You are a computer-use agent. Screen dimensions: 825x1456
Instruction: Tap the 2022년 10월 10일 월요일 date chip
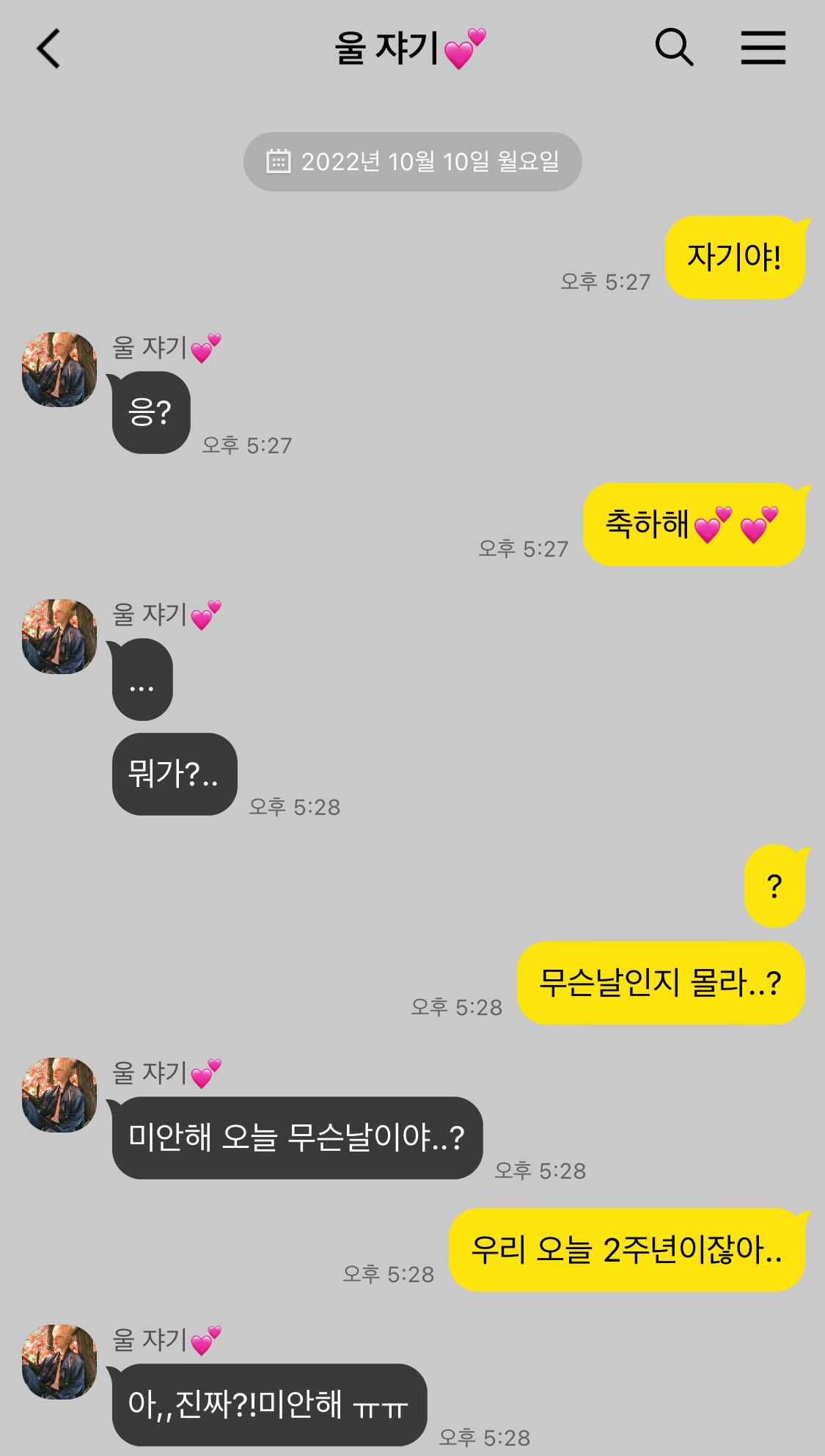coord(412,161)
